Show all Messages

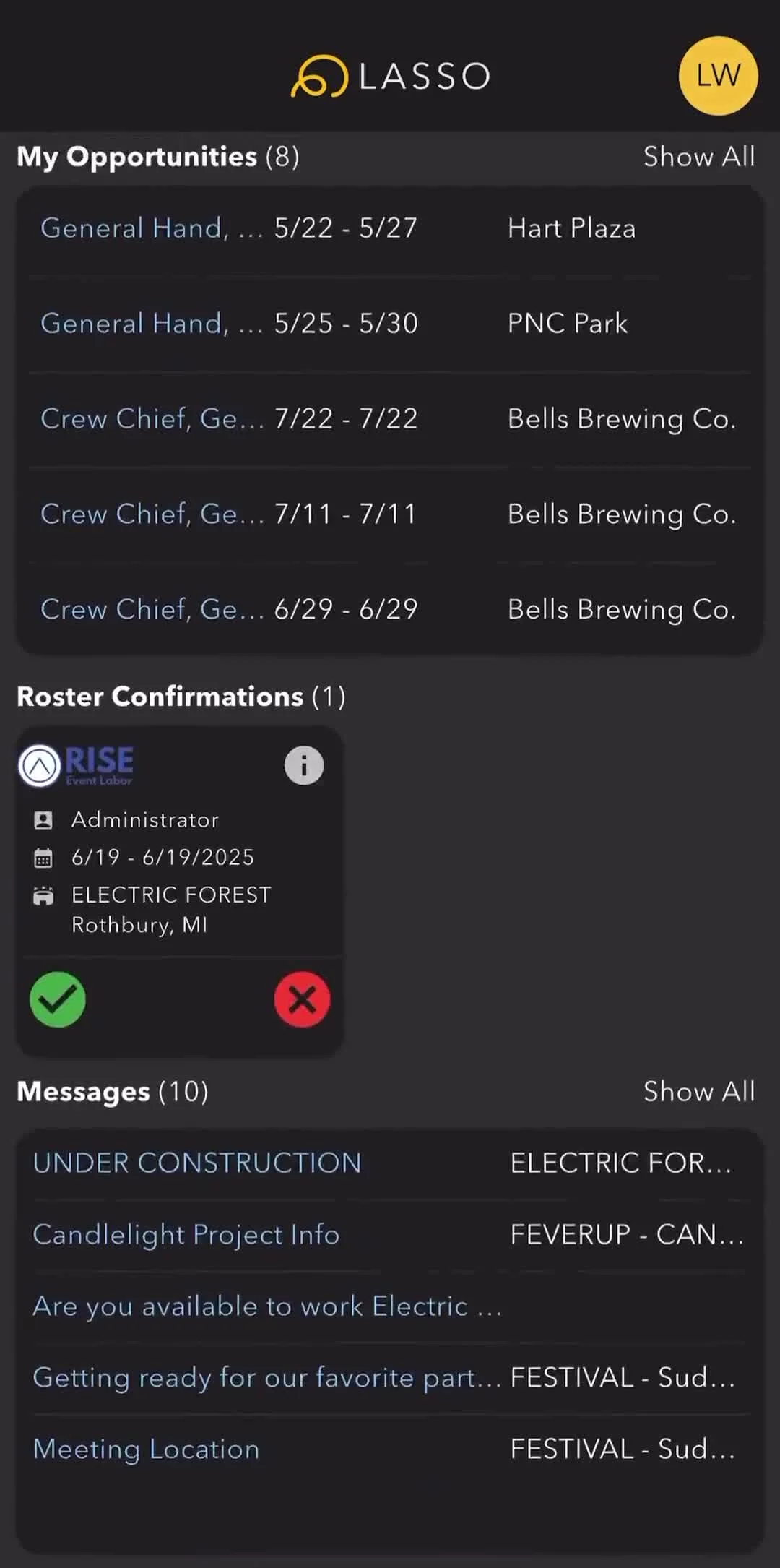pyautogui.click(x=699, y=1092)
